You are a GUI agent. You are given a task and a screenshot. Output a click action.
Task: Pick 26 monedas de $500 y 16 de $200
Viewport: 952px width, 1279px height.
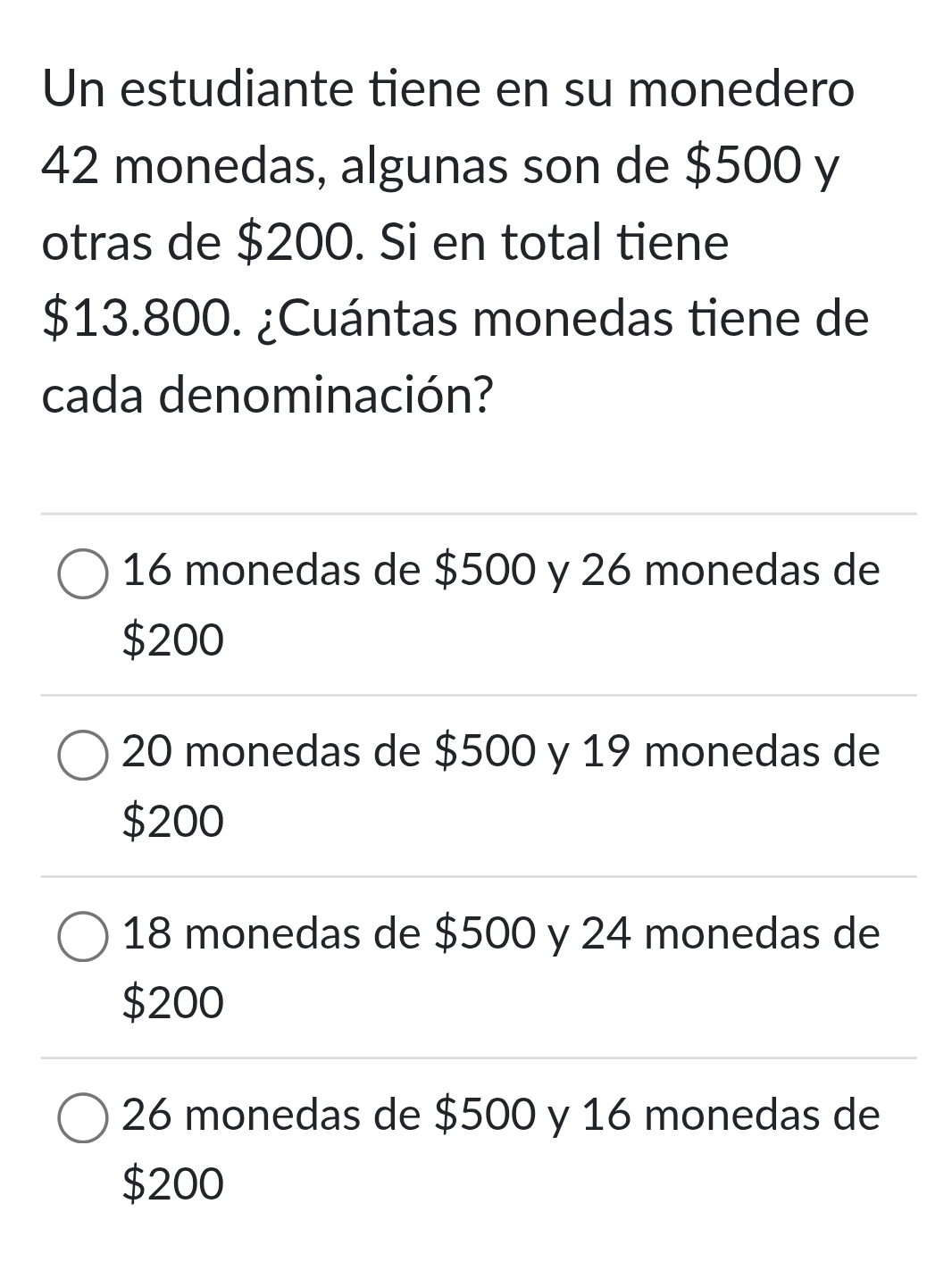tap(83, 1117)
